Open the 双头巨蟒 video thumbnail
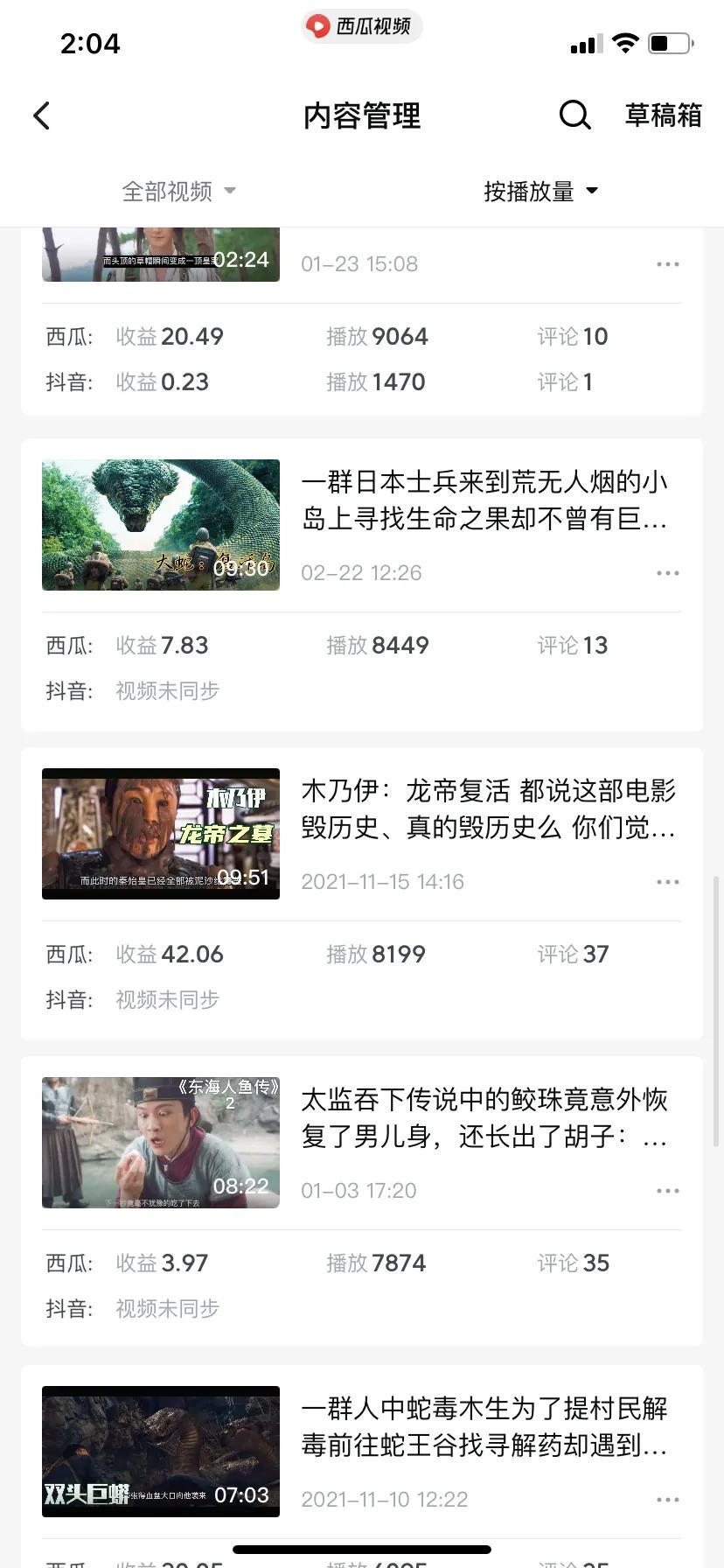The height and width of the screenshot is (1568, 724). 160,1451
